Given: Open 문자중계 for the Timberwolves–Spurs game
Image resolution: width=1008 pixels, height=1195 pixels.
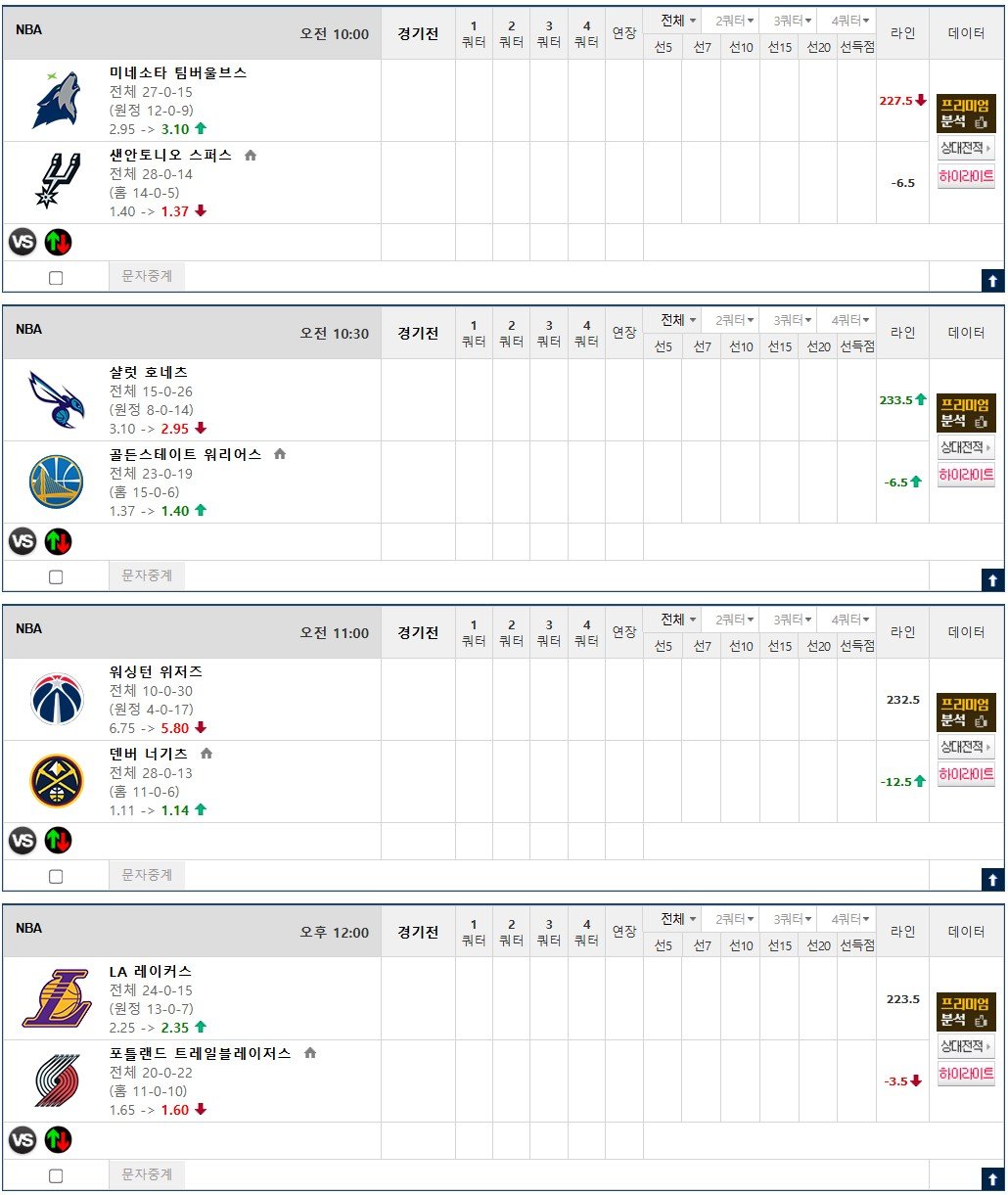Looking at the screenshot, I should tap(147, 277).
